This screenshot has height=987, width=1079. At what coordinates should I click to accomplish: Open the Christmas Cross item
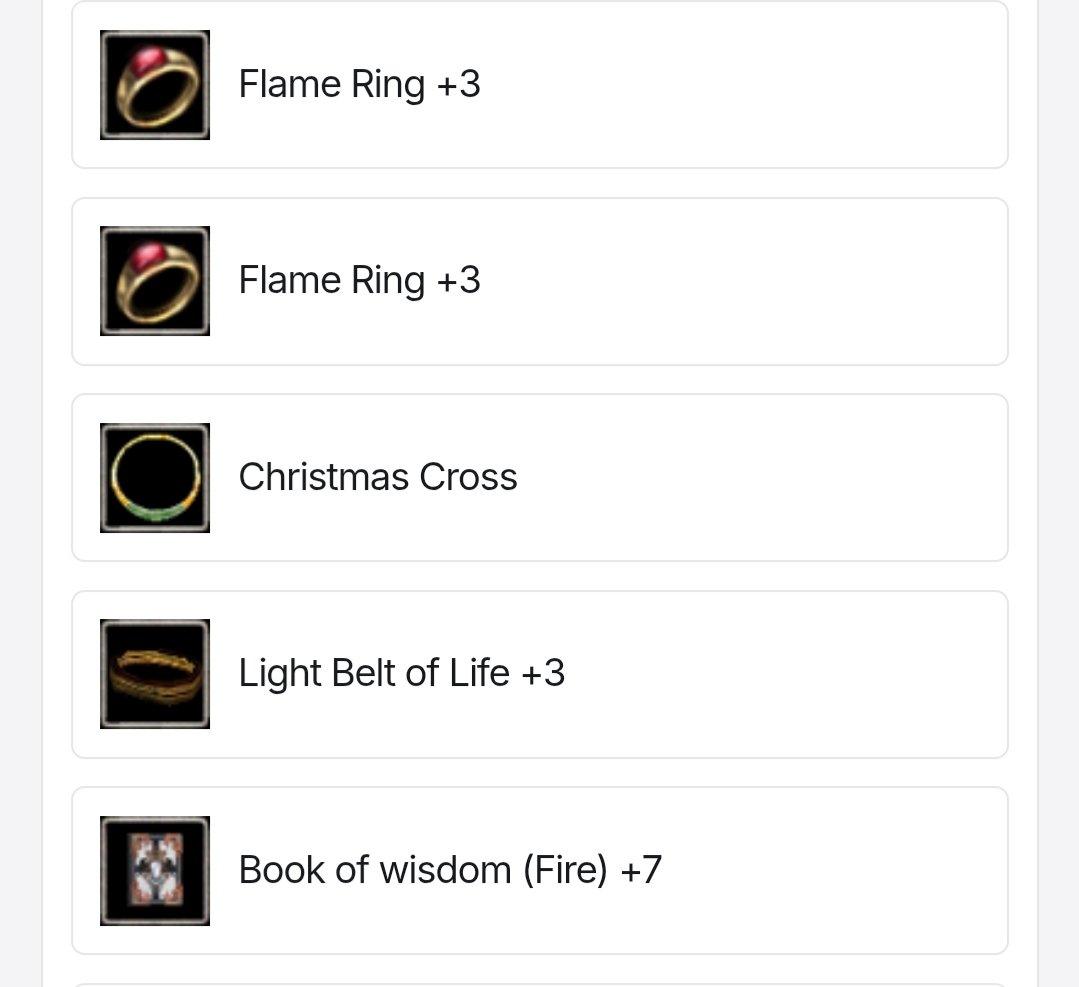click(x=378, y=477)
